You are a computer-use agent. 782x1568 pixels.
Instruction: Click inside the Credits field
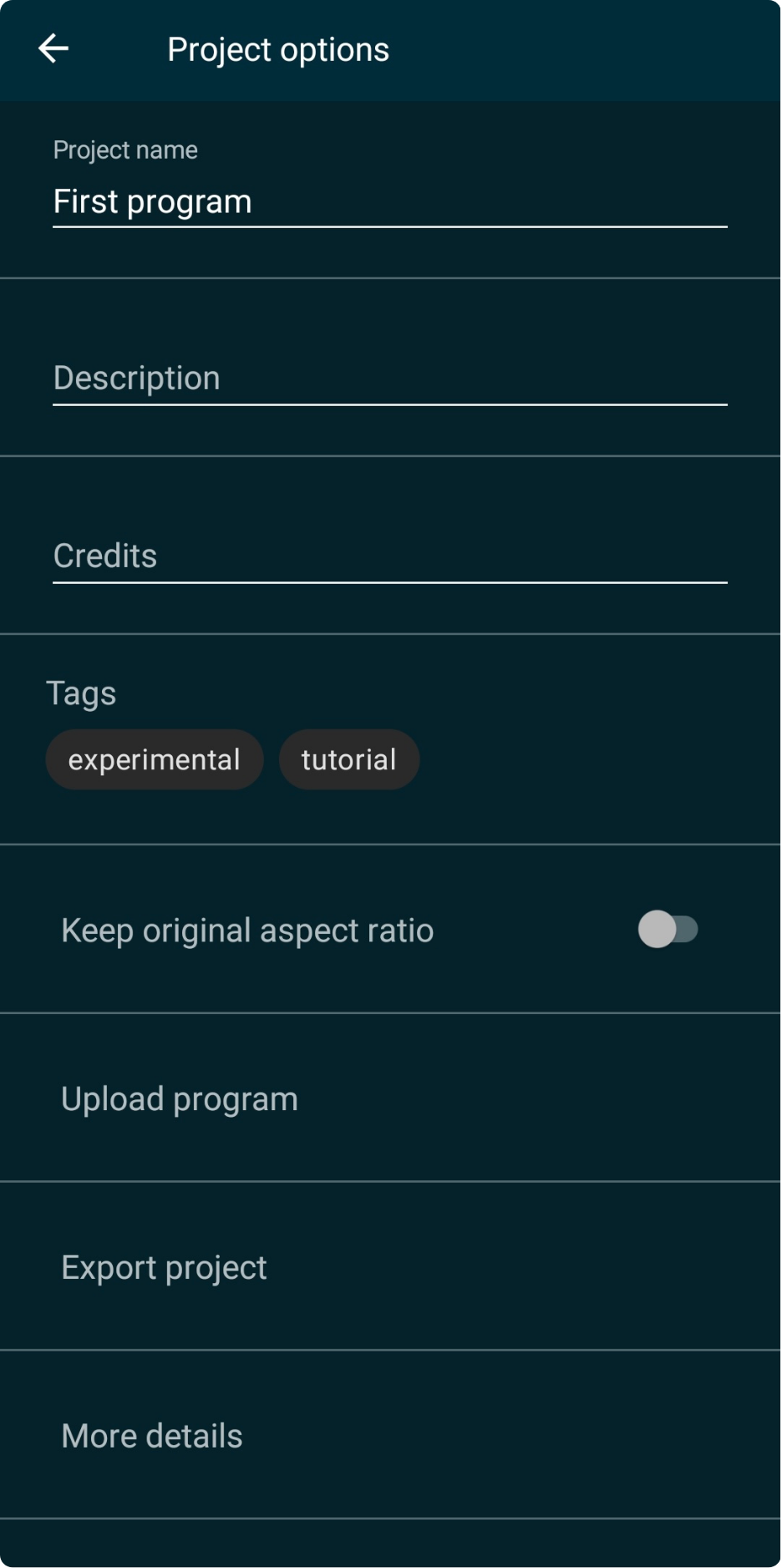(x=389, y=555)
